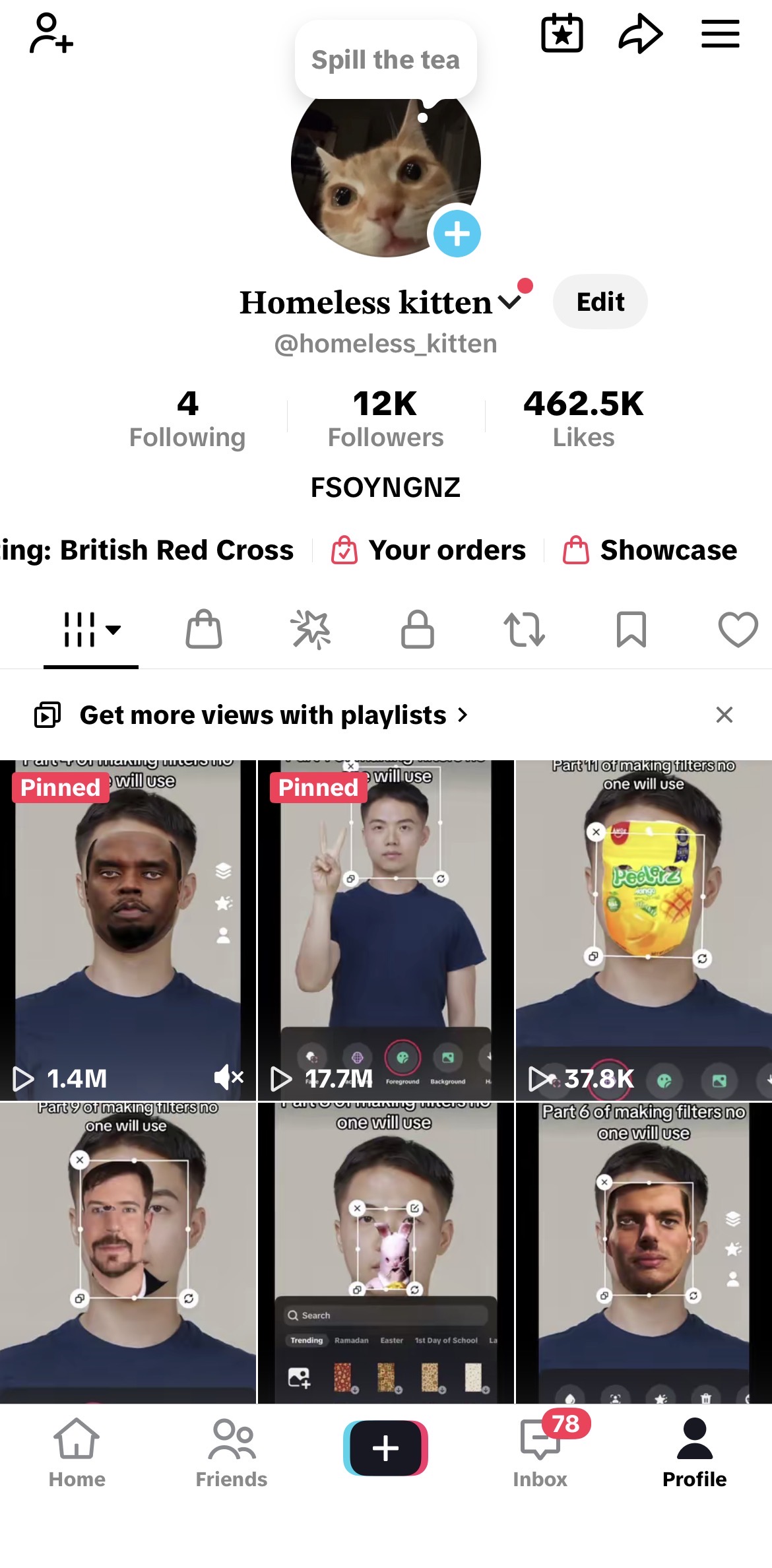Open the add friends icon
Viewport: 772px width, 1568px height.
coord(51,33)
